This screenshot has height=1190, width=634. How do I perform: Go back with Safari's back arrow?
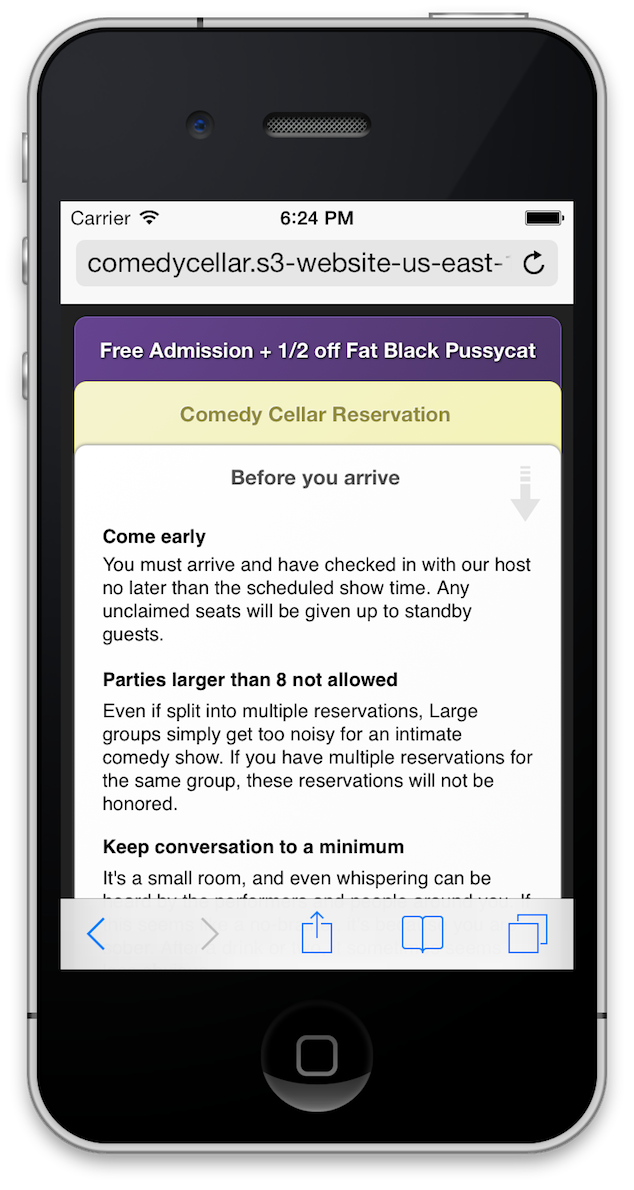[x=96, y=933]
